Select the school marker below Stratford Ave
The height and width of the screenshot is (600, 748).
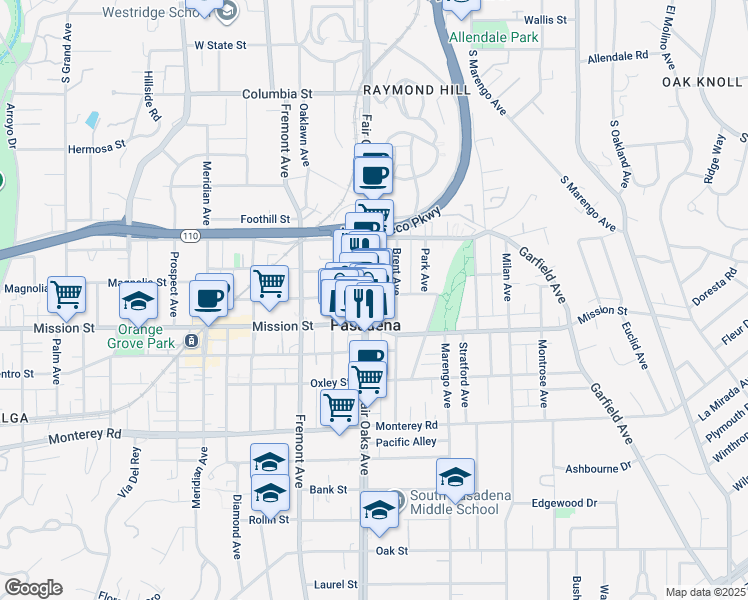[455, 476]
